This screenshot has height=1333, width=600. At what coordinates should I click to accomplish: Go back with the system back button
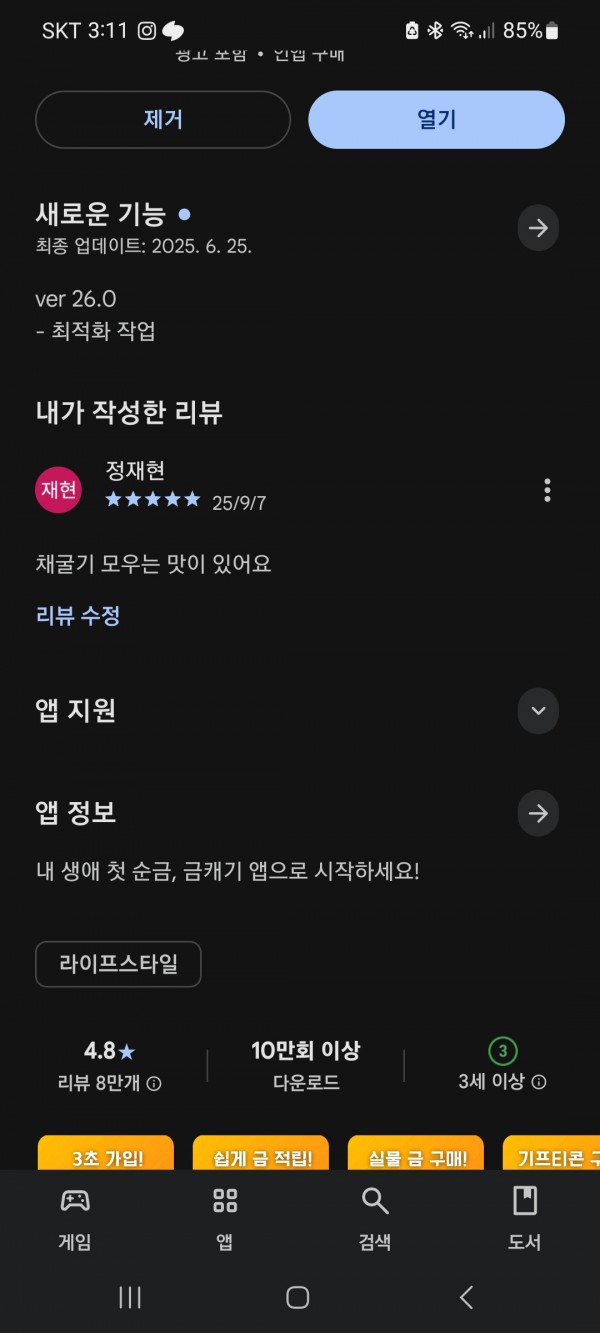[x=466, y=1297]
